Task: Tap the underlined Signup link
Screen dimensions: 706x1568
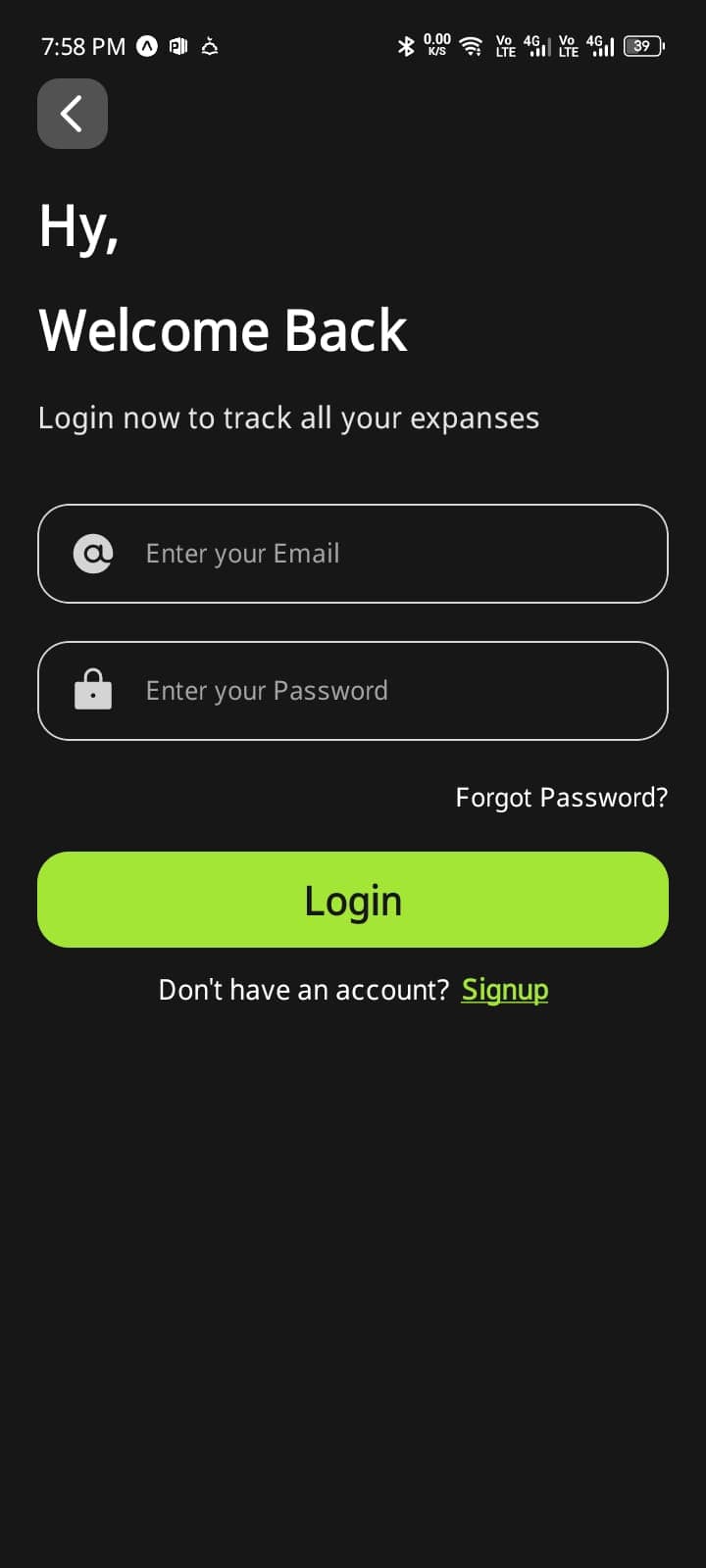Action: point(504,989)
